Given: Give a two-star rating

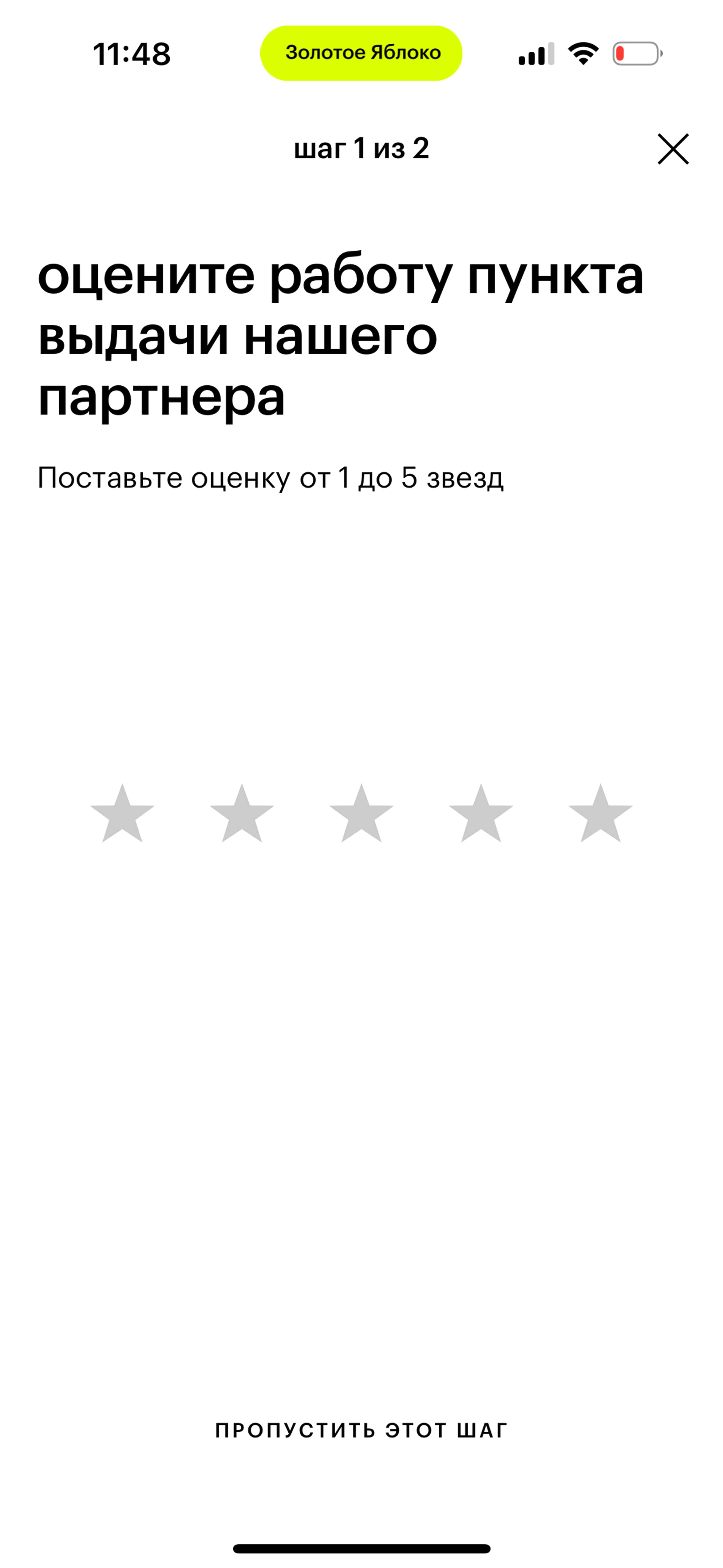Looking at the screenshot, I should (x=242, y=814).
